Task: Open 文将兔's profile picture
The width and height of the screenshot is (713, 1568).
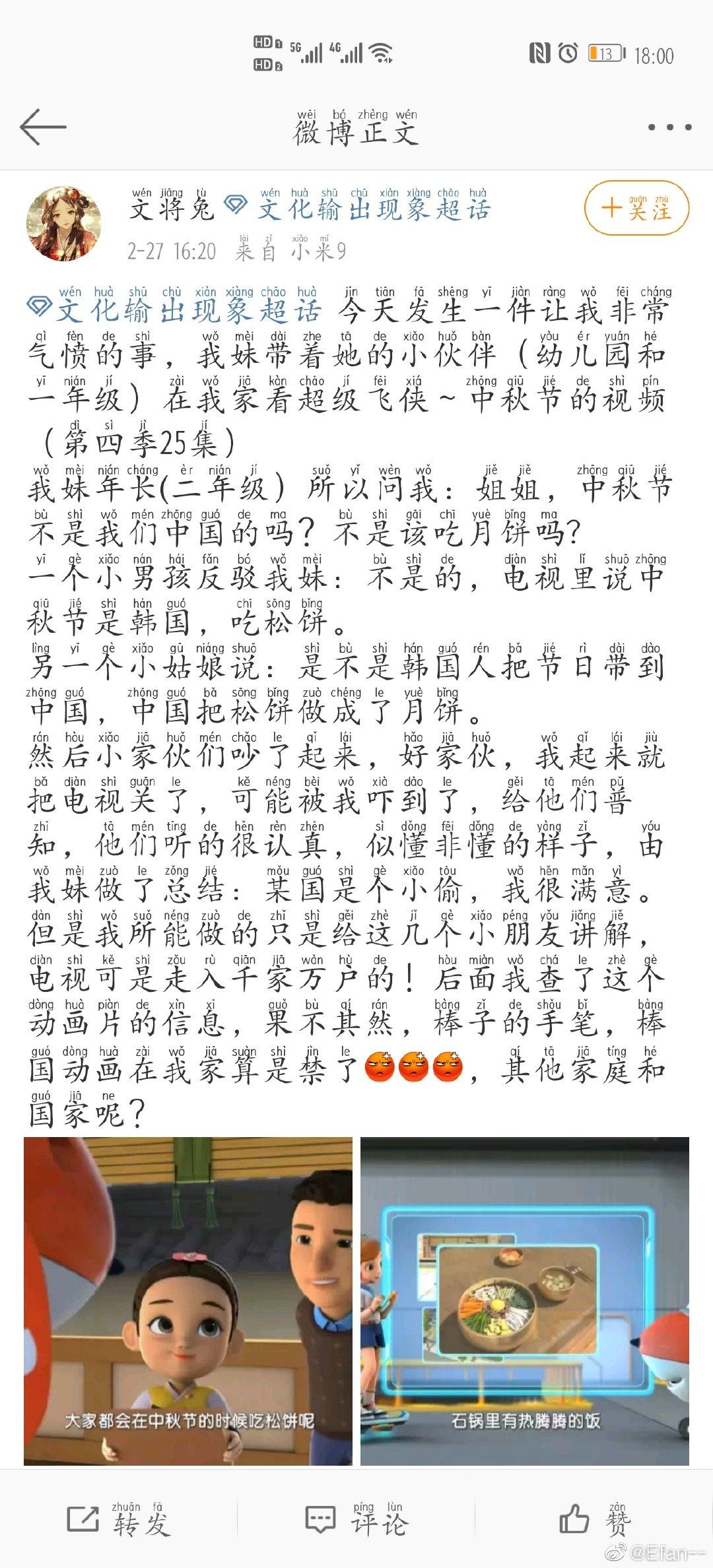Action: pyautogui.click(x=63, y=223)
